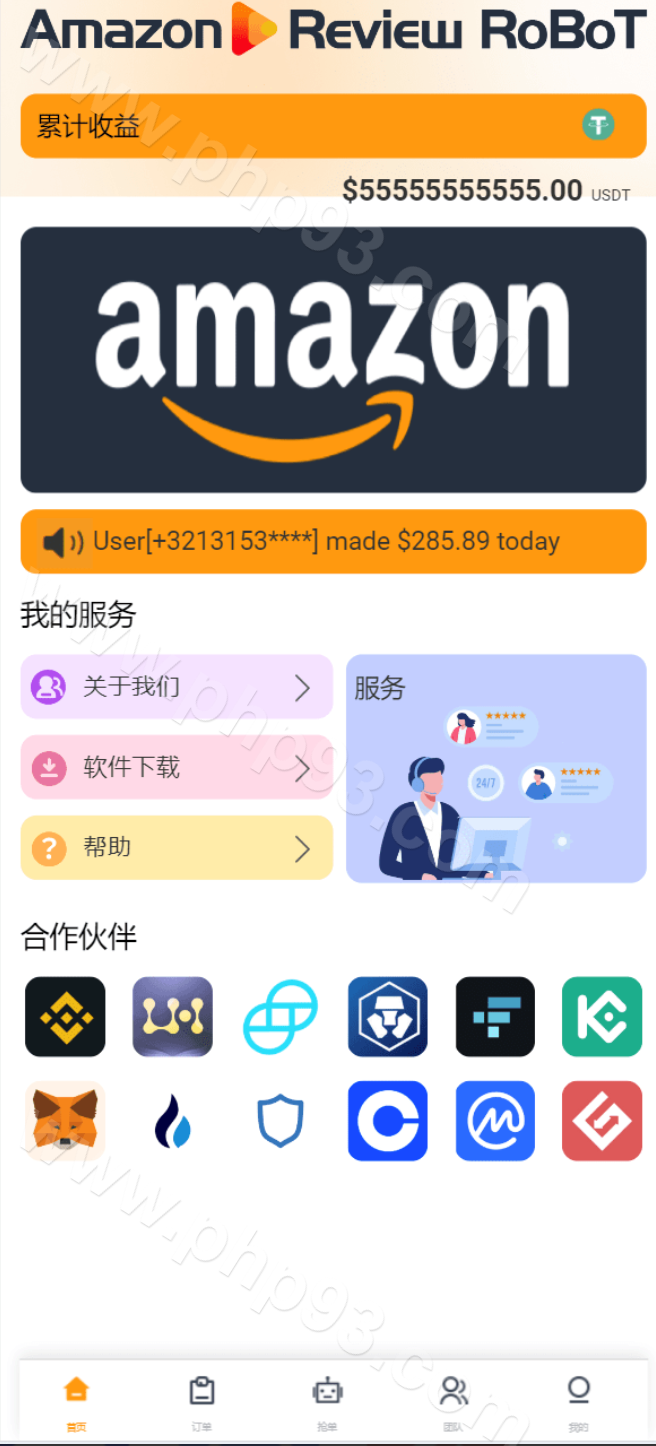
Task: Open the robot tab
Action: point(327,1399)
